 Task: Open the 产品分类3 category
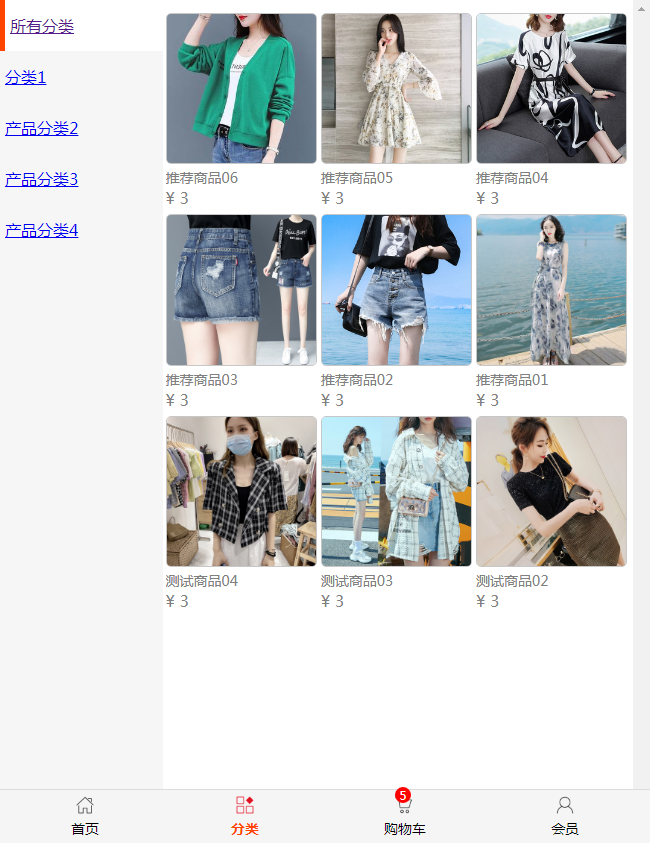tap(41, 179)
